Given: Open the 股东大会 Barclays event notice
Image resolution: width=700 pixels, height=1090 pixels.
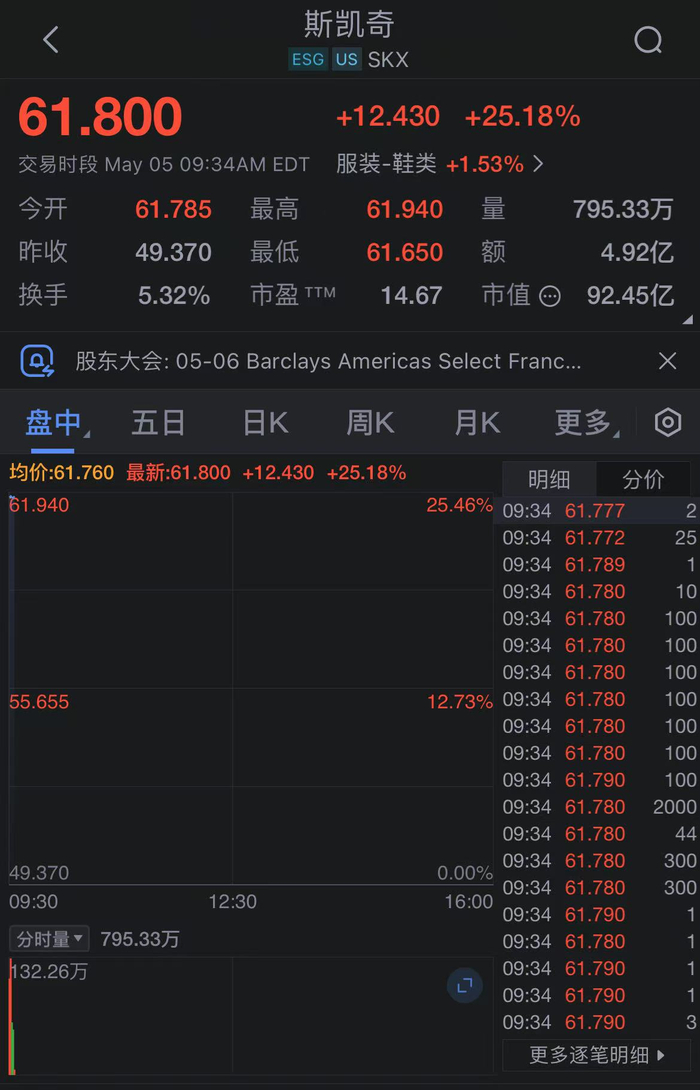Looking at the screenshot, I should click(328, 361).
